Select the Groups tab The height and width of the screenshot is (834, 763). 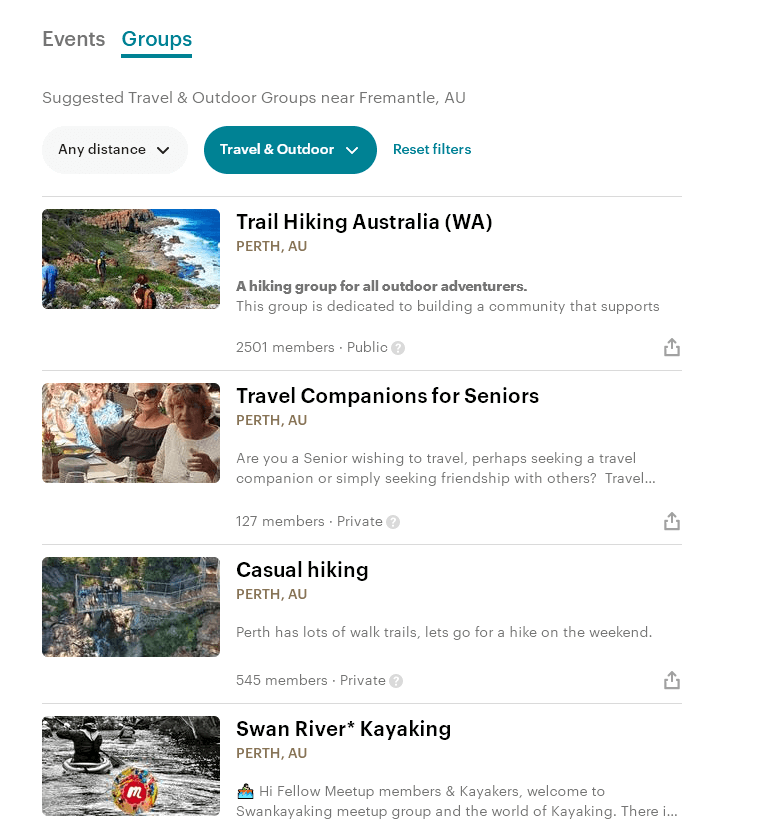tap(156, 40)
